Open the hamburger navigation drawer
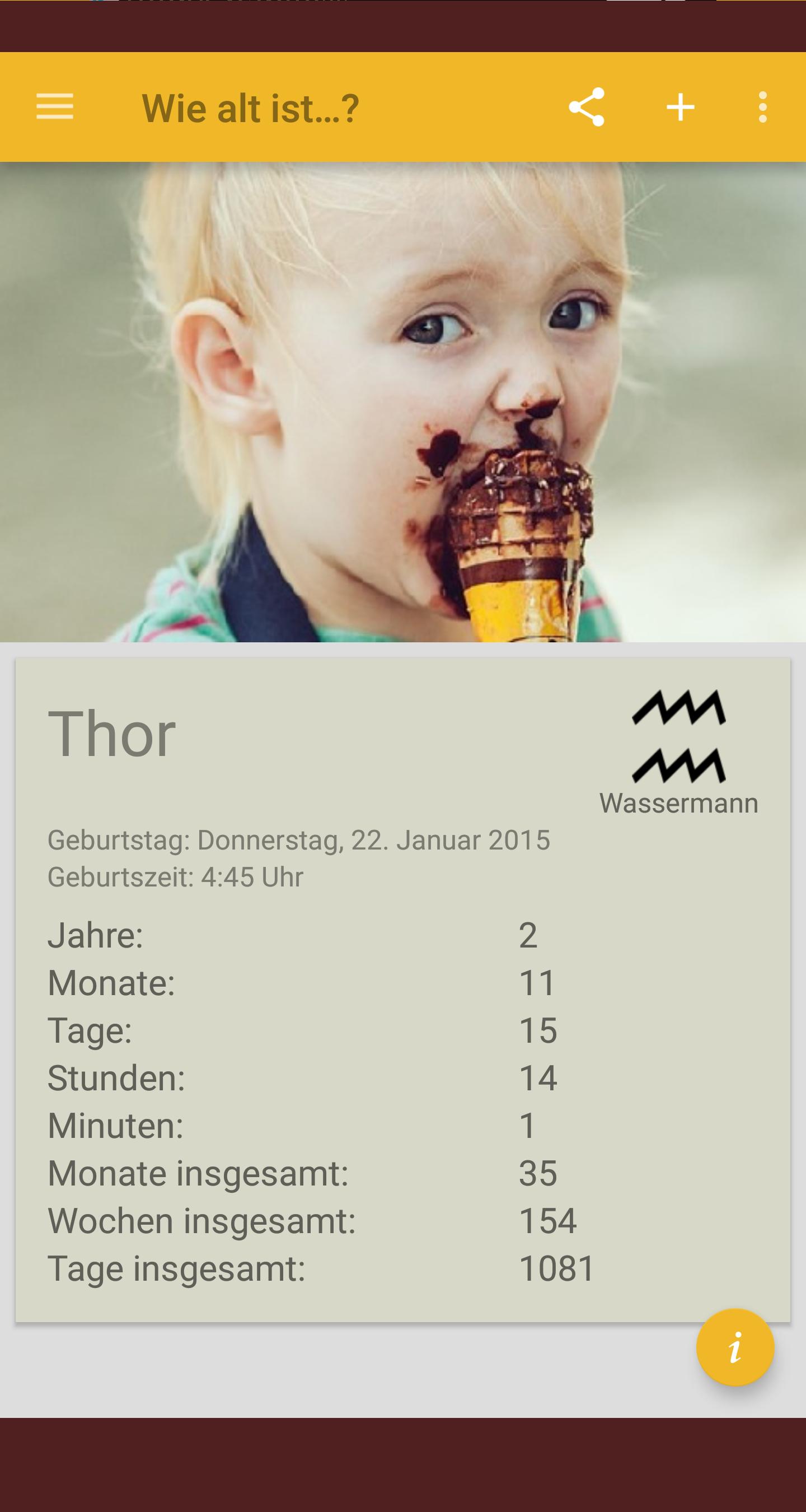The image size is (806, 1512). coord(54,107)
